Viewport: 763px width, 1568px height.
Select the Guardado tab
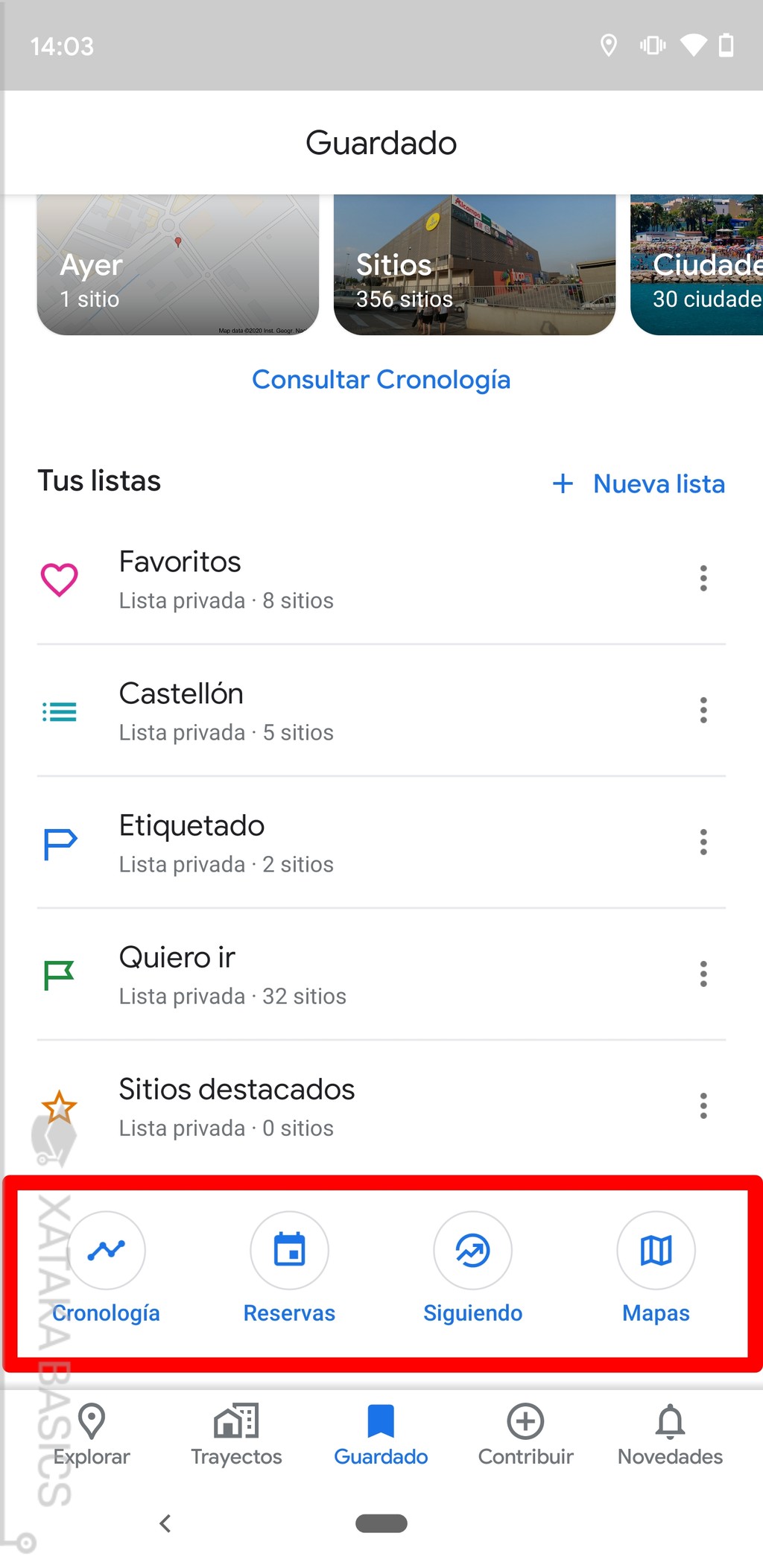click(381, 1434)
